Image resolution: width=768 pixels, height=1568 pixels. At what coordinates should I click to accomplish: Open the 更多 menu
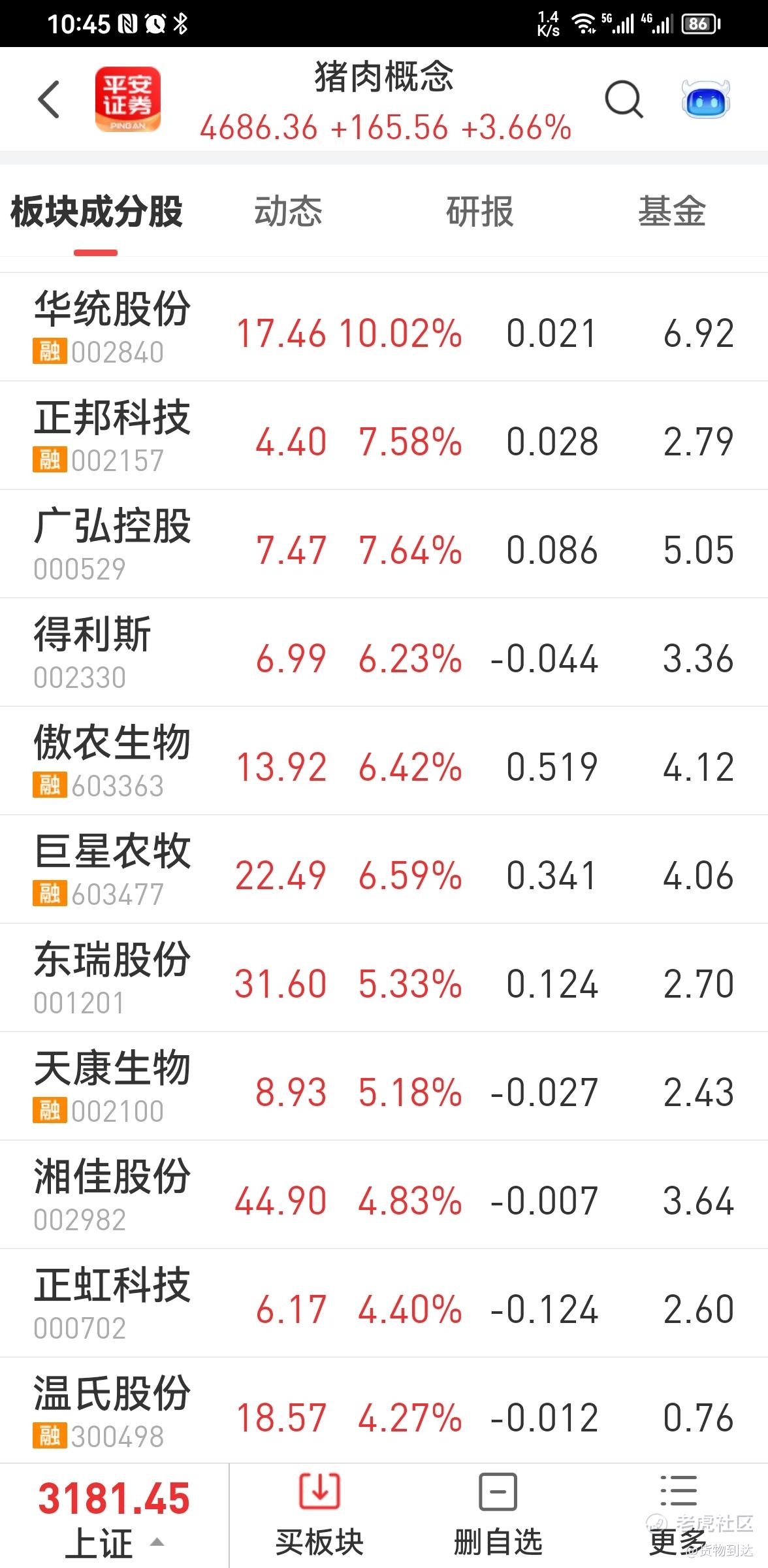tap(678, 1516)
